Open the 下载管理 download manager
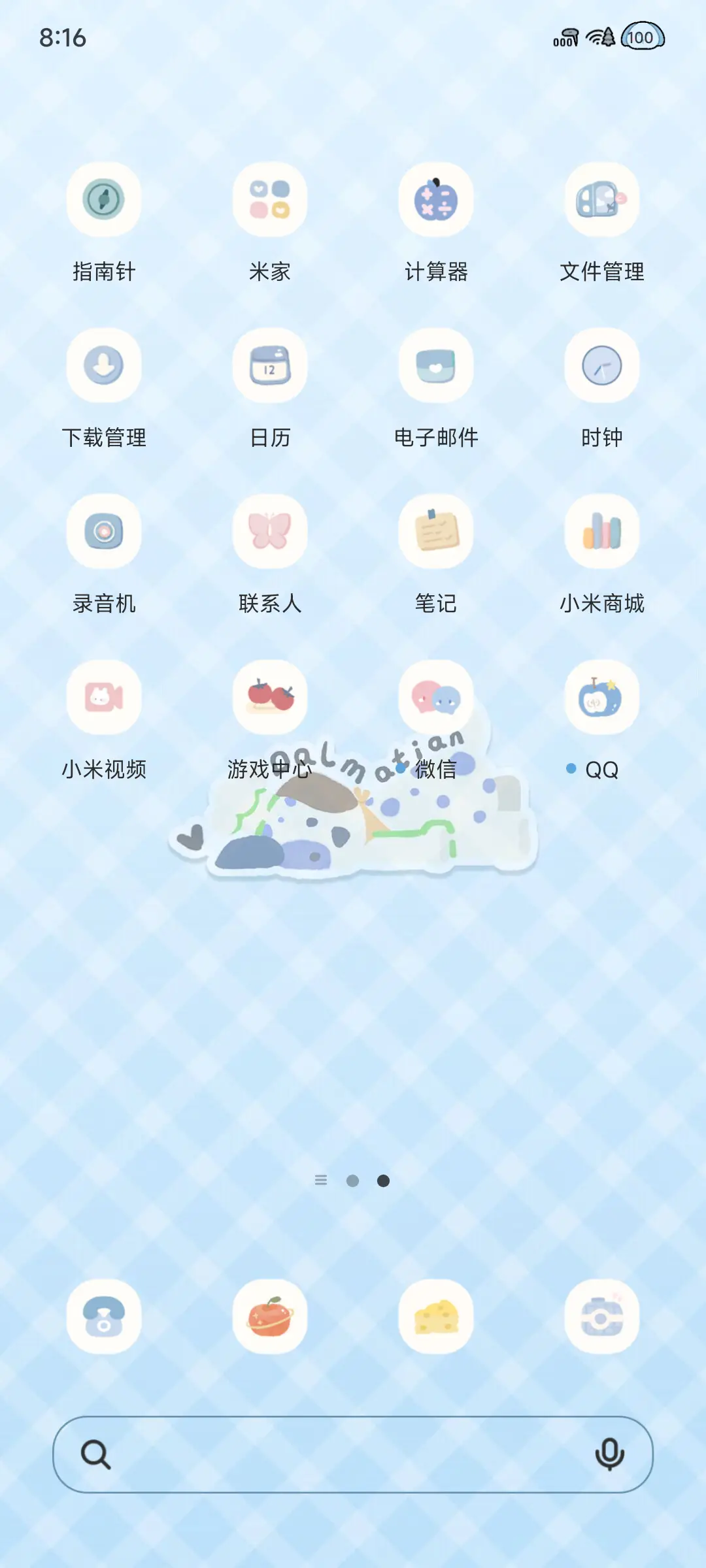This screenshot has width=706, height=1568. tap(104, 366)
